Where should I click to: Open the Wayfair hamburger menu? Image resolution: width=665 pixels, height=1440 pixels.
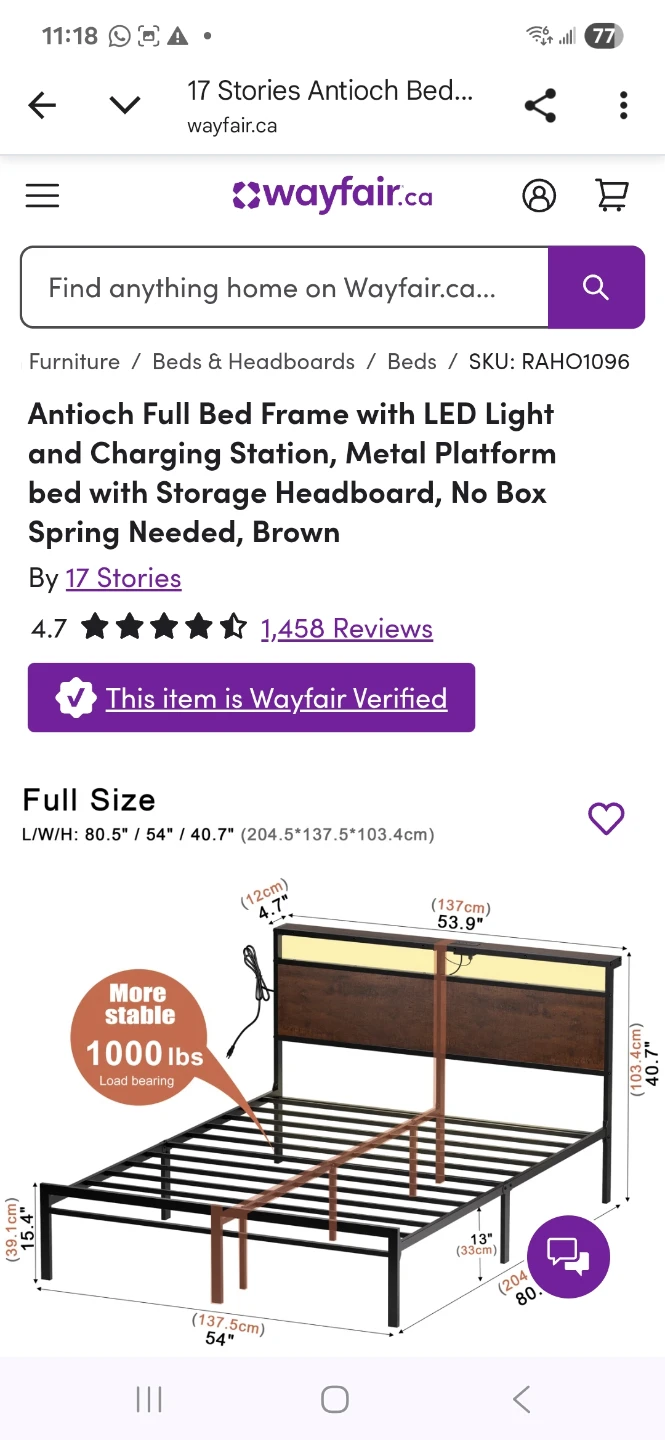(42, 195)
